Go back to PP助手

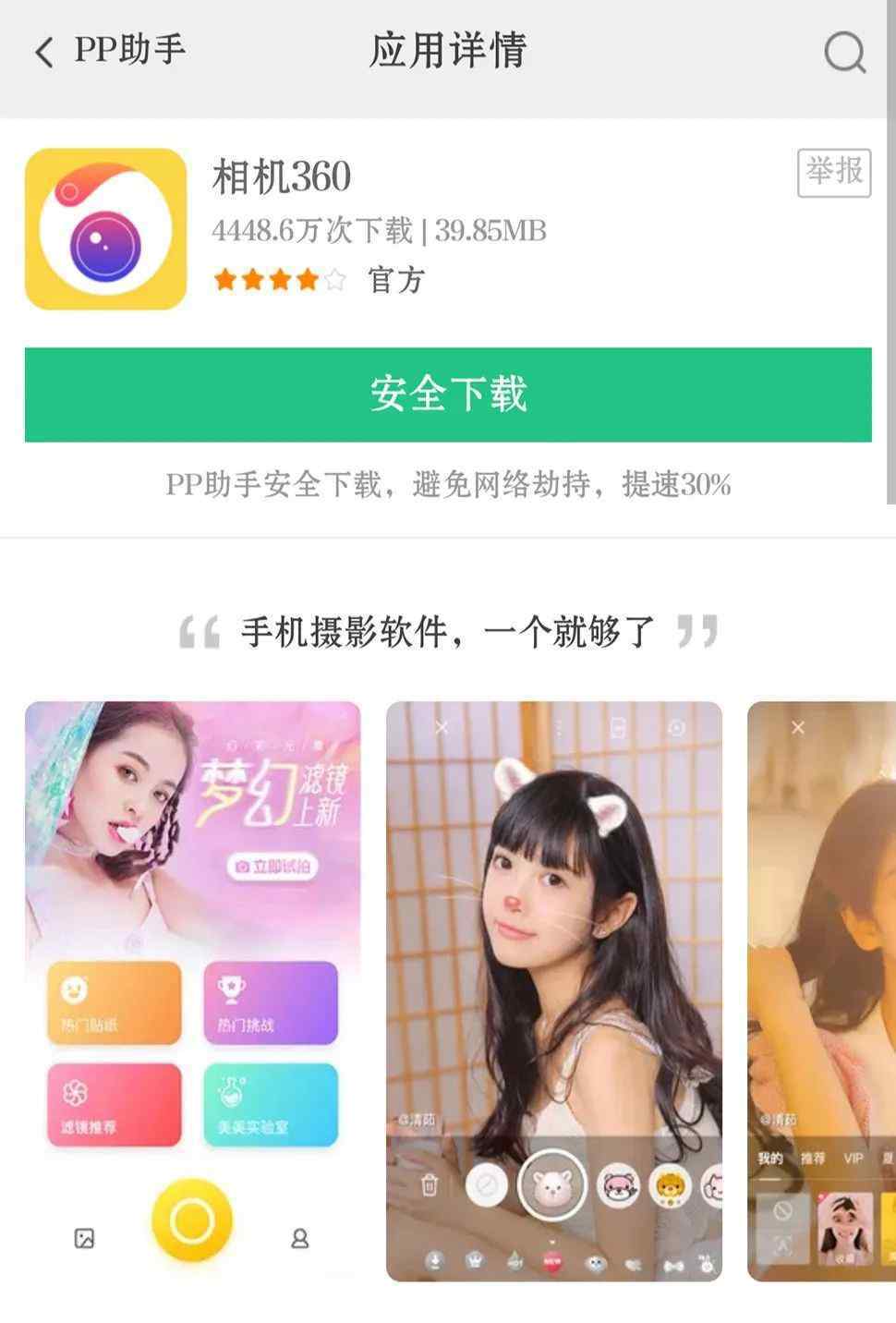109,52
